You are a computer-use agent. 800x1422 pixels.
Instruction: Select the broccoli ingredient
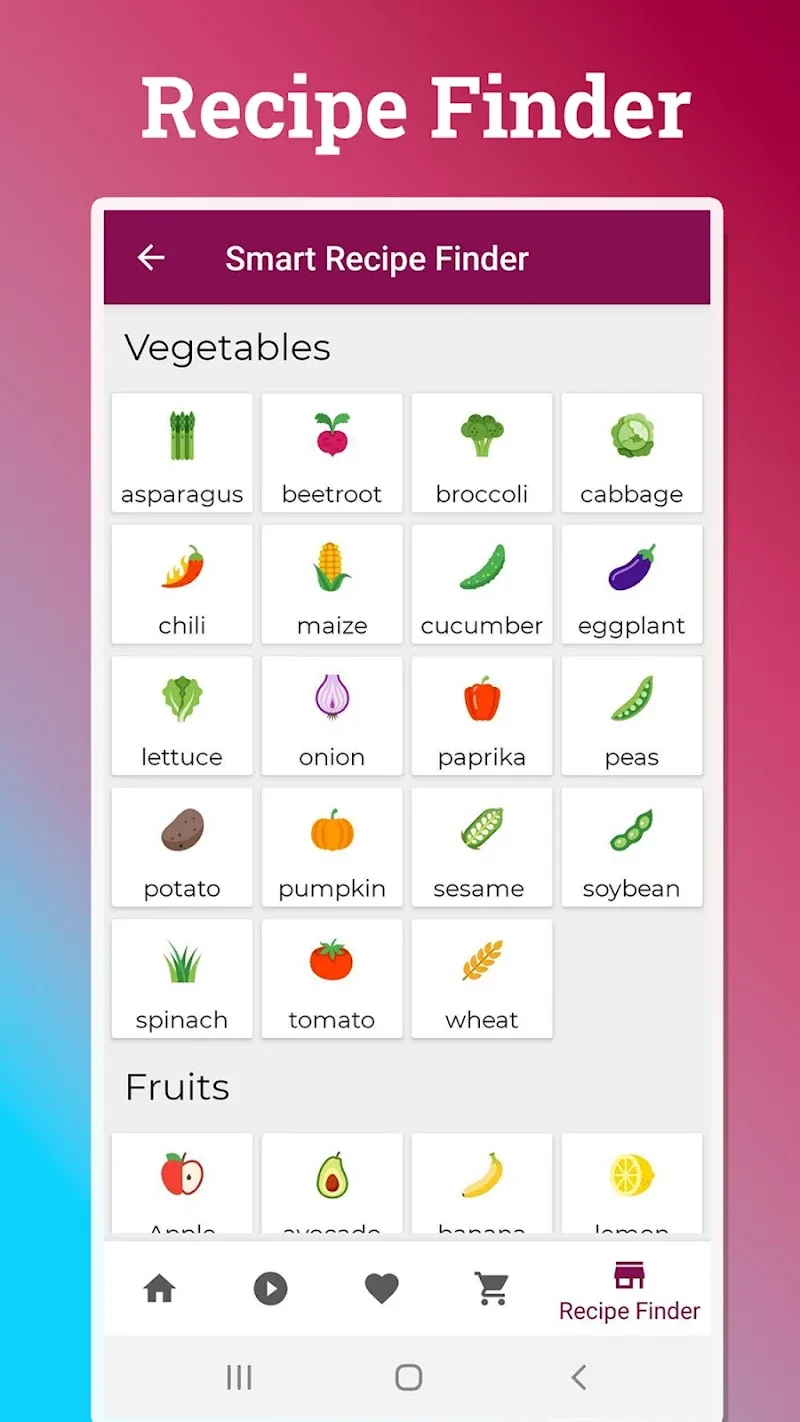coord(482,453)
